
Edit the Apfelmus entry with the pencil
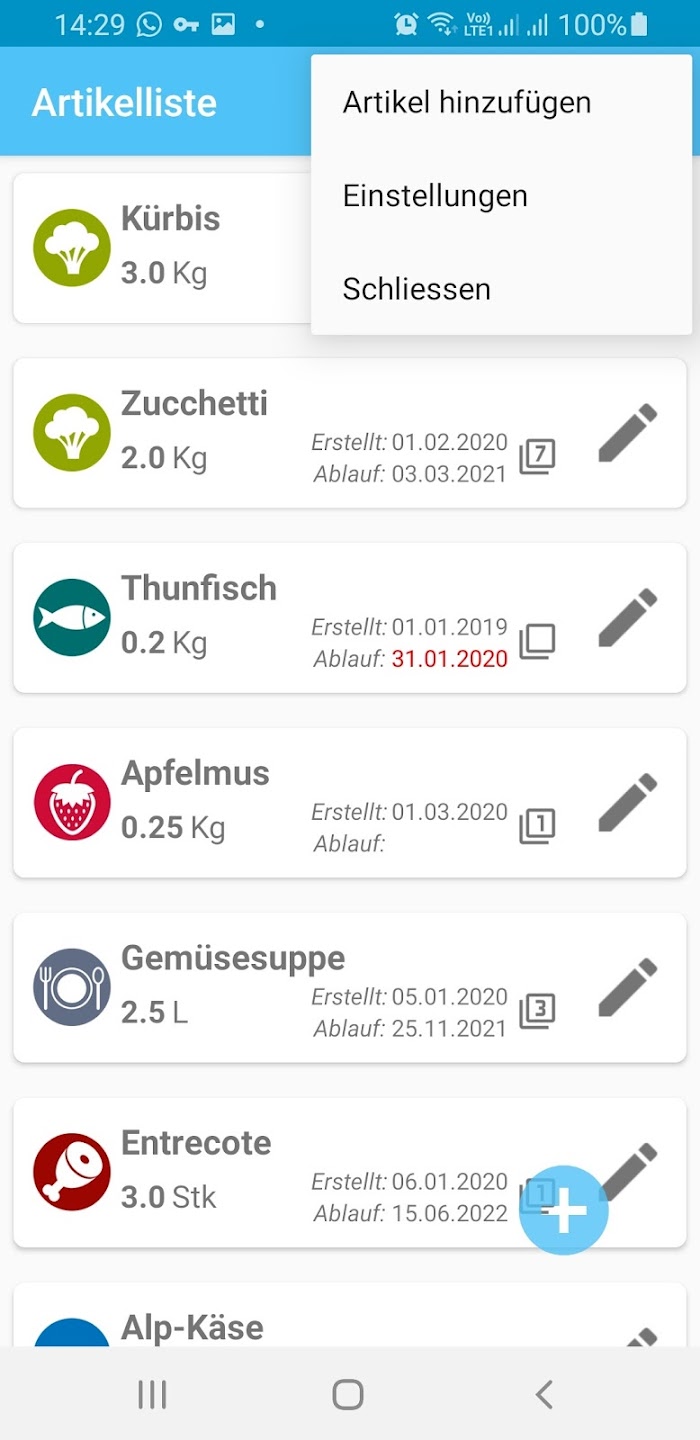click(628, 803)
